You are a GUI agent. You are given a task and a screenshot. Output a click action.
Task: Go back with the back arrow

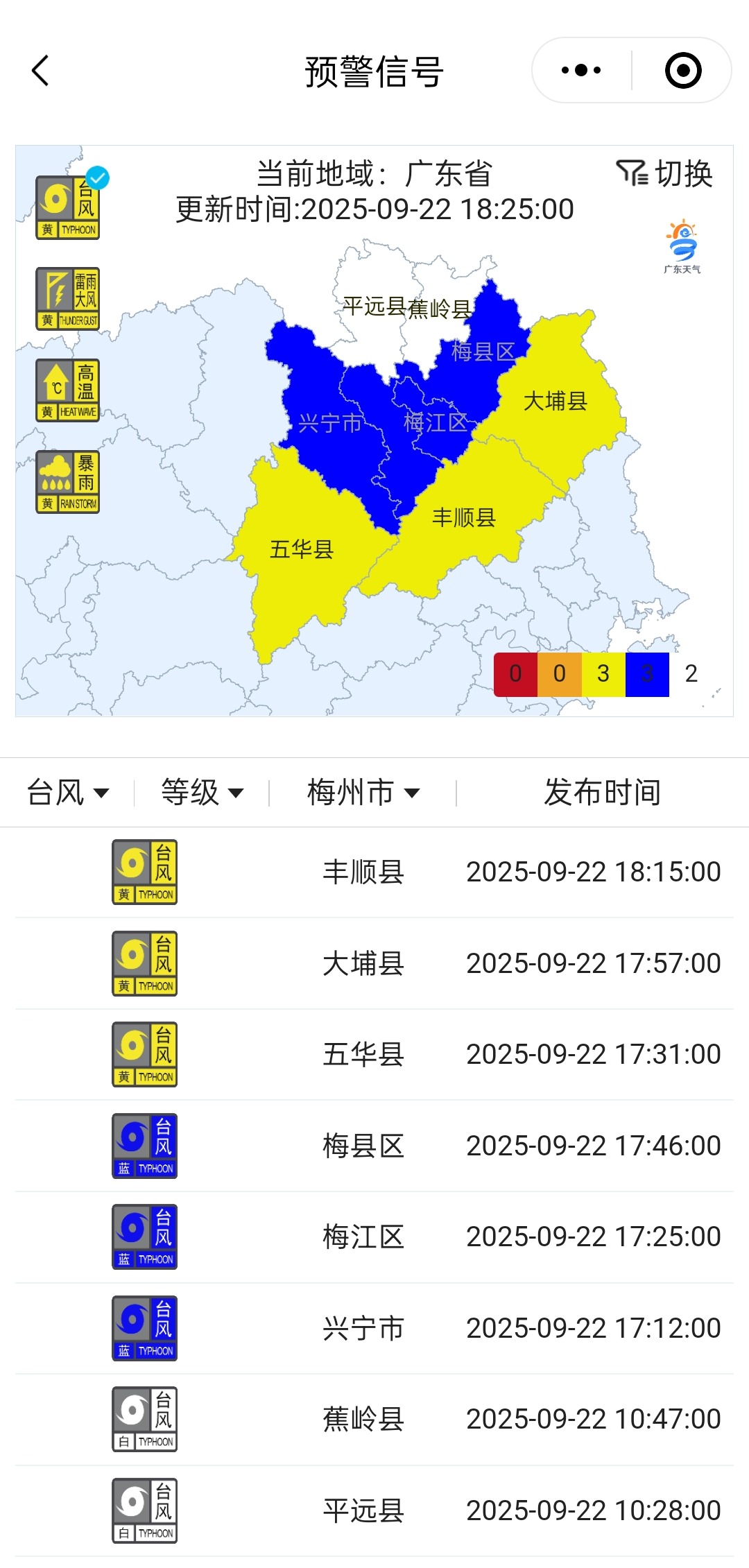(x=40, y=71)
